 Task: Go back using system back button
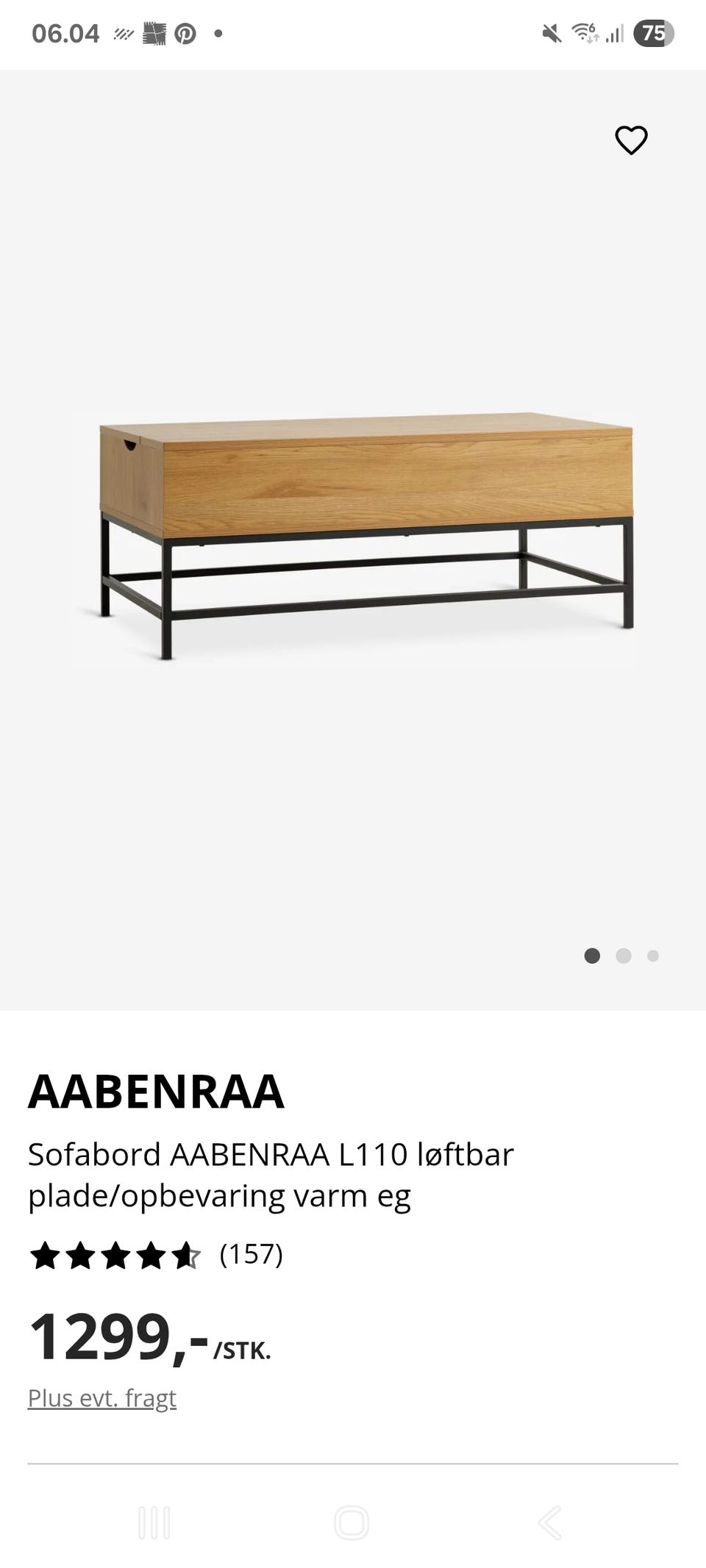[549, 1522]
